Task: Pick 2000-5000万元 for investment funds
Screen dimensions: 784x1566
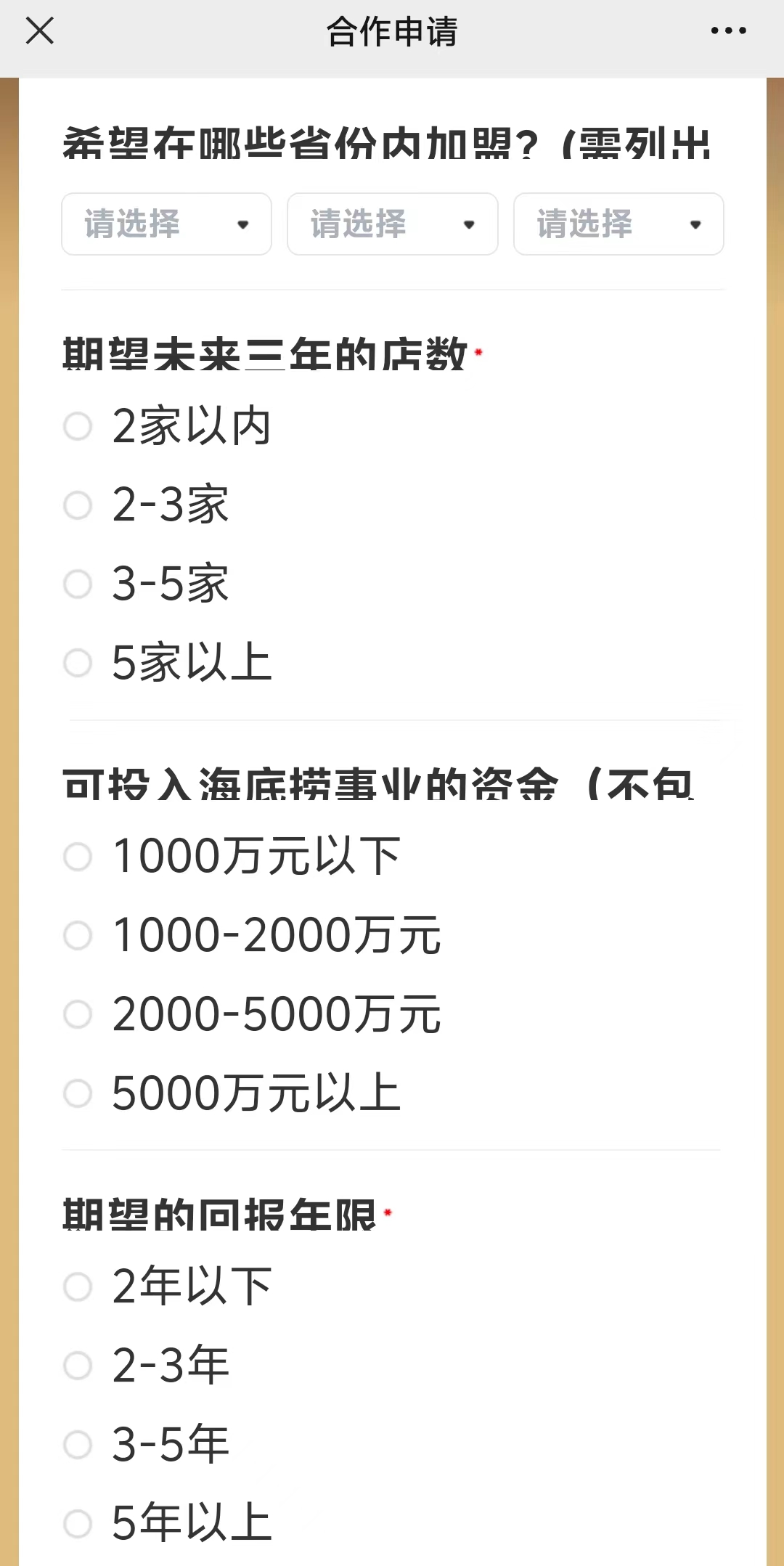Action: [78, 1014]
